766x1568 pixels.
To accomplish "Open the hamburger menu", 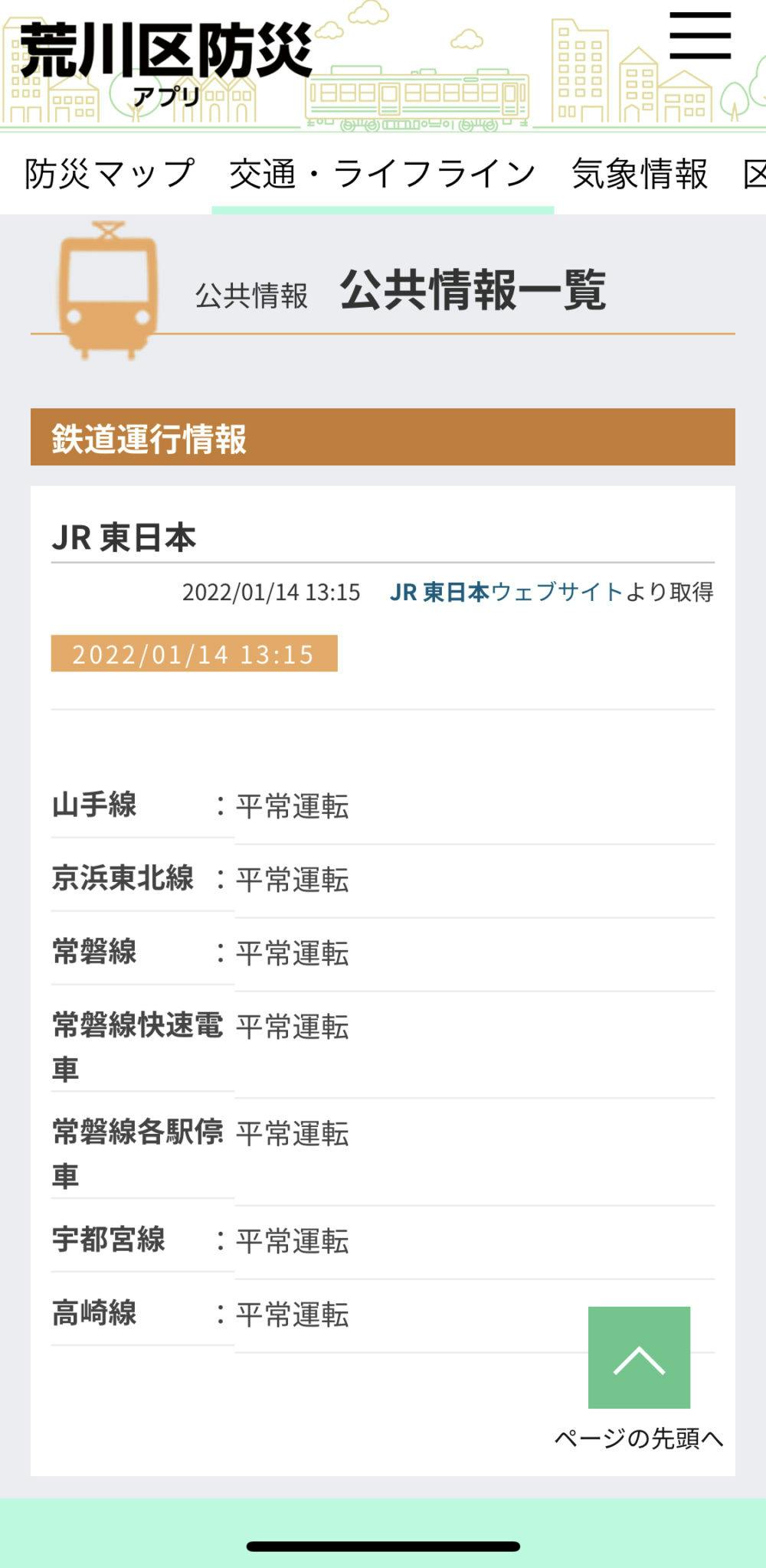I will point(700,36).
